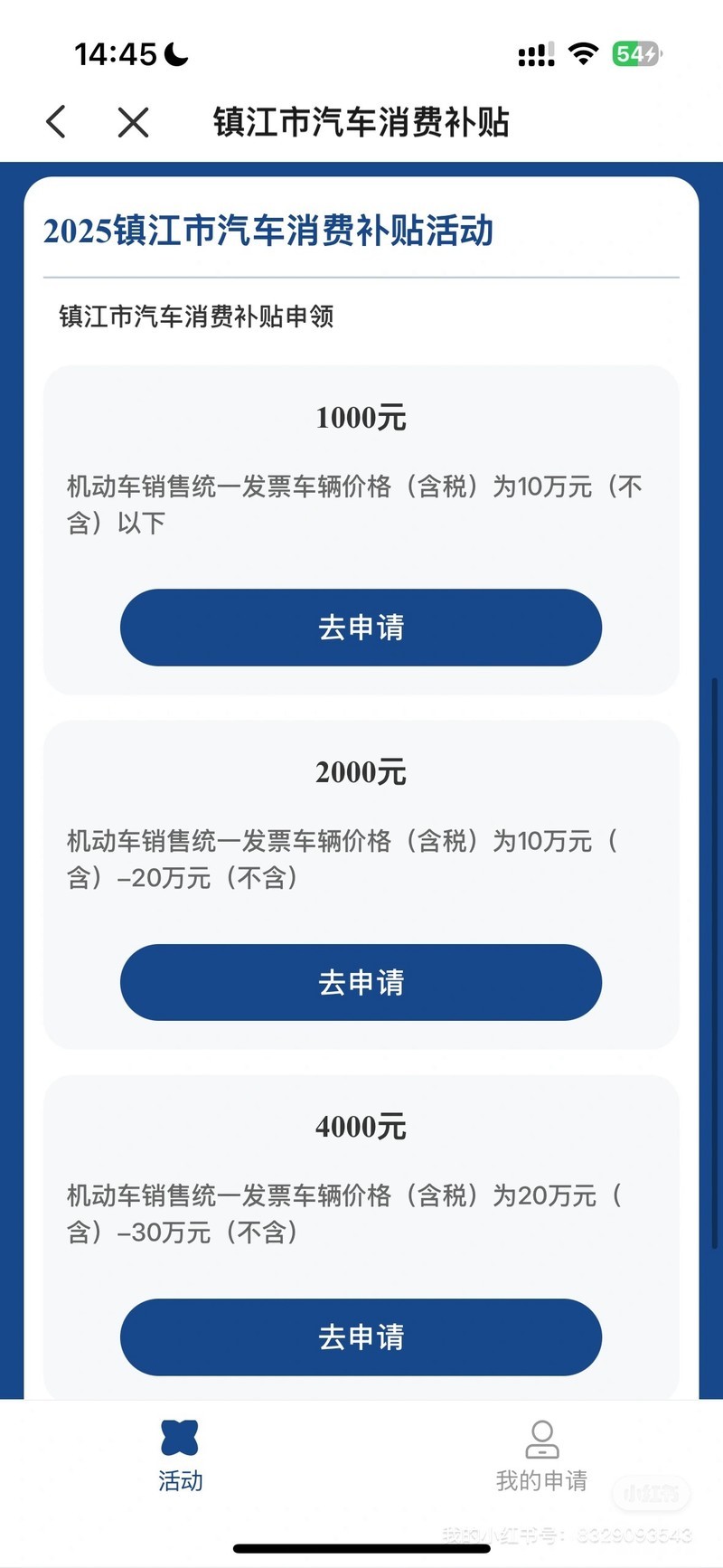723x1568 pixels.
Task: Close the 镇江市汽车消费补贴 page
Action: [x=133, y=122]
